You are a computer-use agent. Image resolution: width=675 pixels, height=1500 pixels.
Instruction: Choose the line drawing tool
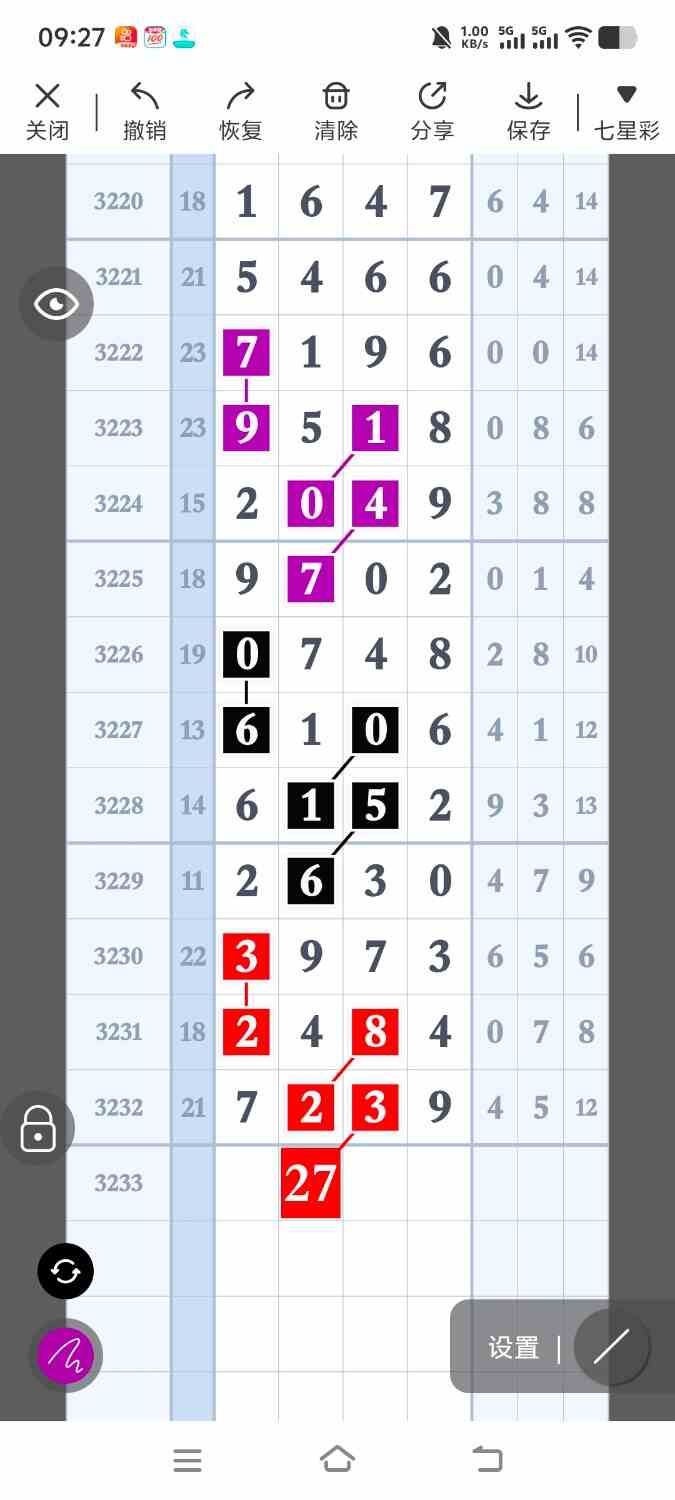click(x=611, y=1347)
